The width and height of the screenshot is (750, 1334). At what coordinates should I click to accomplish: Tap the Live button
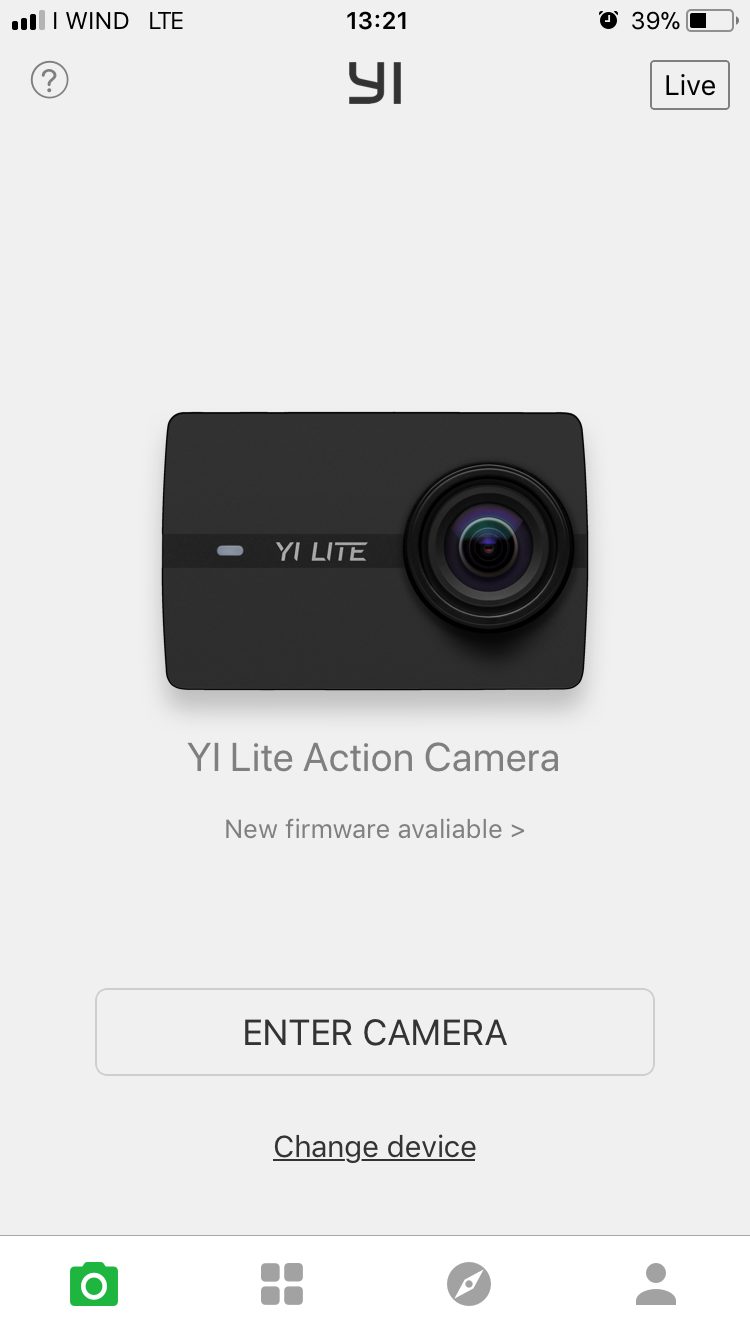(689, 85)
